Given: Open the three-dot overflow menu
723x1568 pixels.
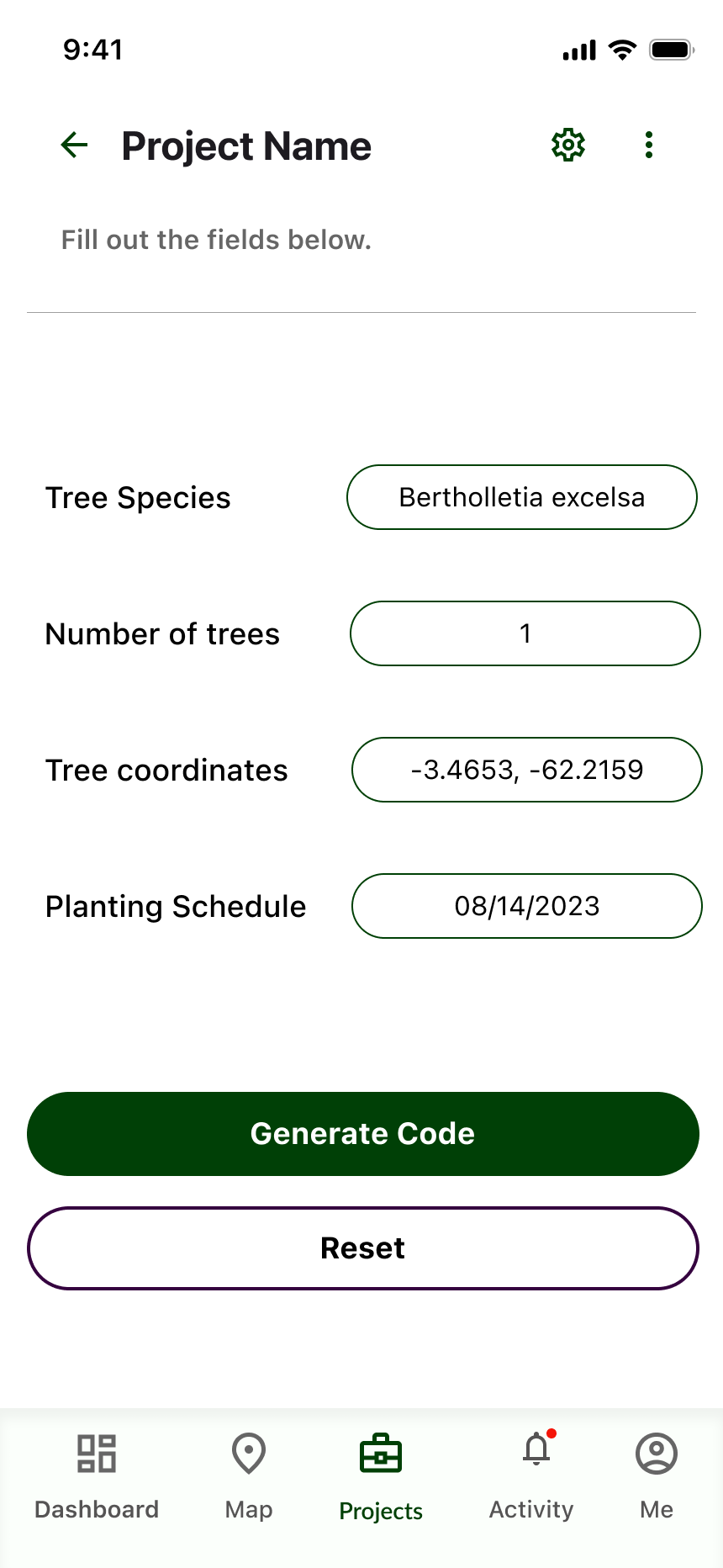Looking at the screenshot, I should click(648, 146).
